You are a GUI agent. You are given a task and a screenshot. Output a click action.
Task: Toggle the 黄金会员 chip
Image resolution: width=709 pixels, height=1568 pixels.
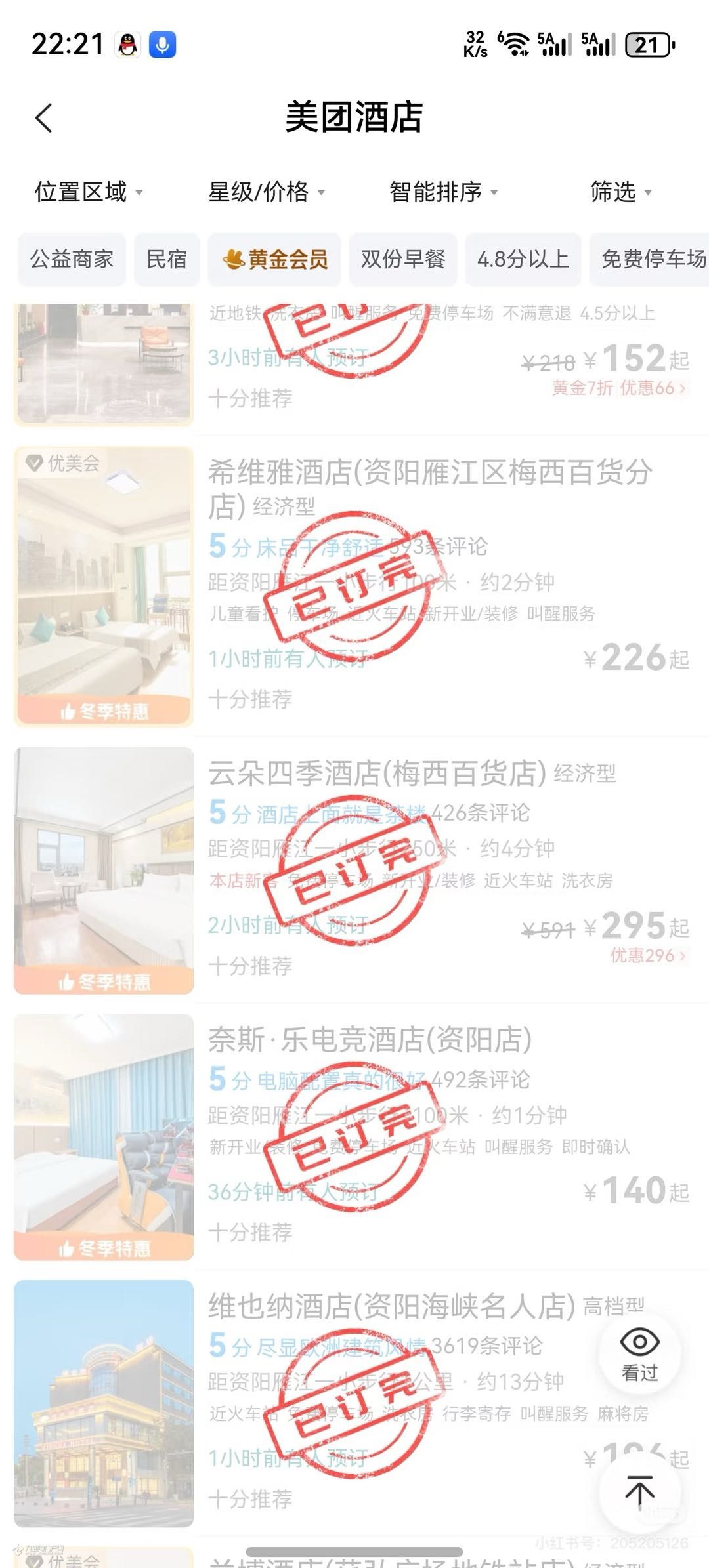pos(274,260)
